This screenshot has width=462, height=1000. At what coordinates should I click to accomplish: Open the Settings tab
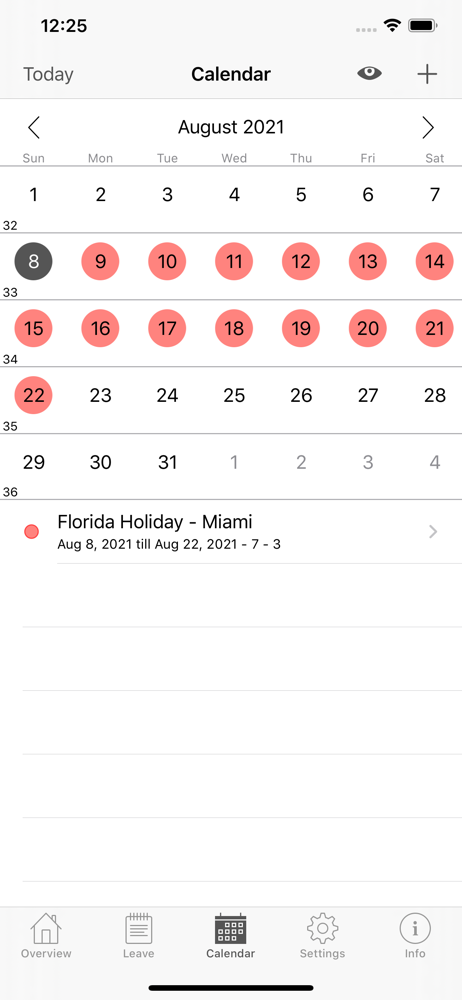(322, 936)
